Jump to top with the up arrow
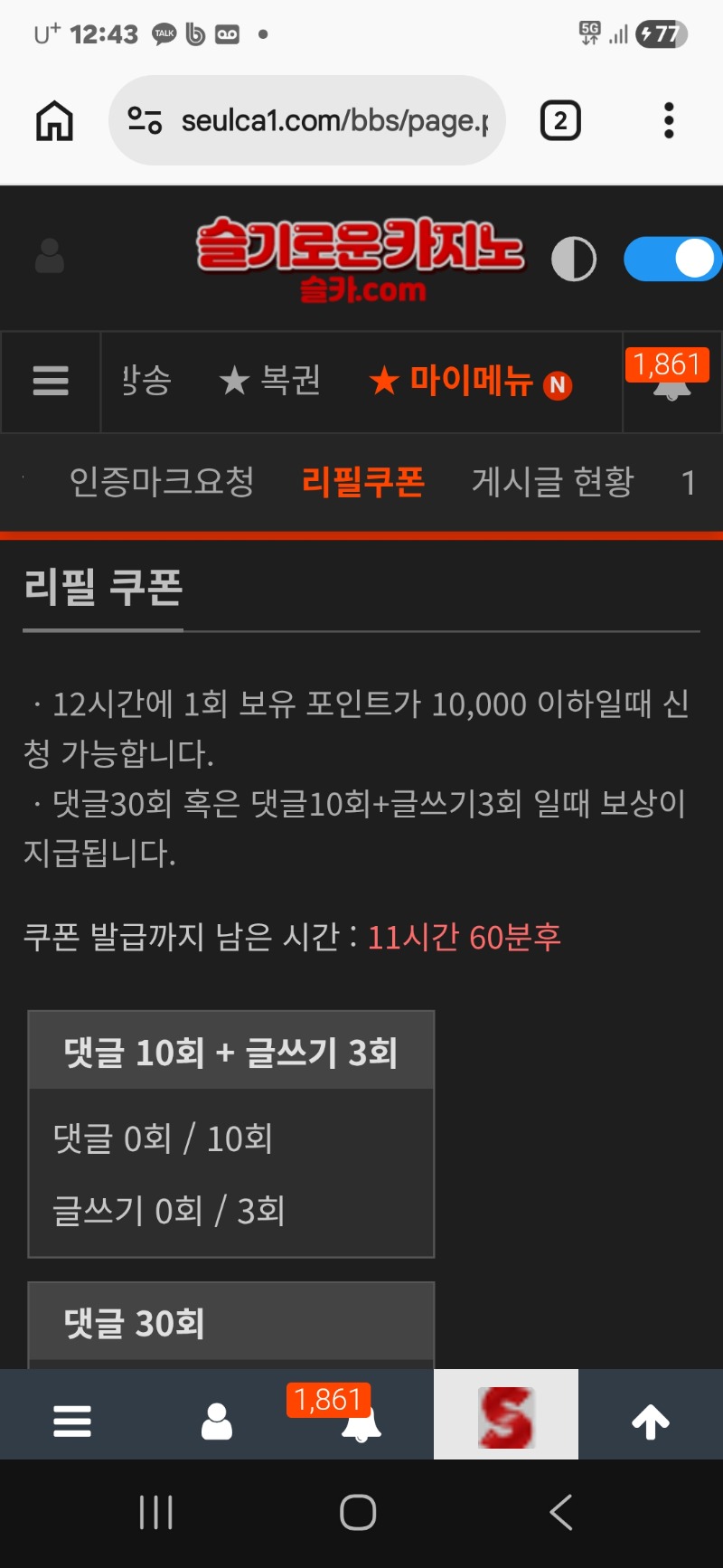 click(x=651, y=1422)
